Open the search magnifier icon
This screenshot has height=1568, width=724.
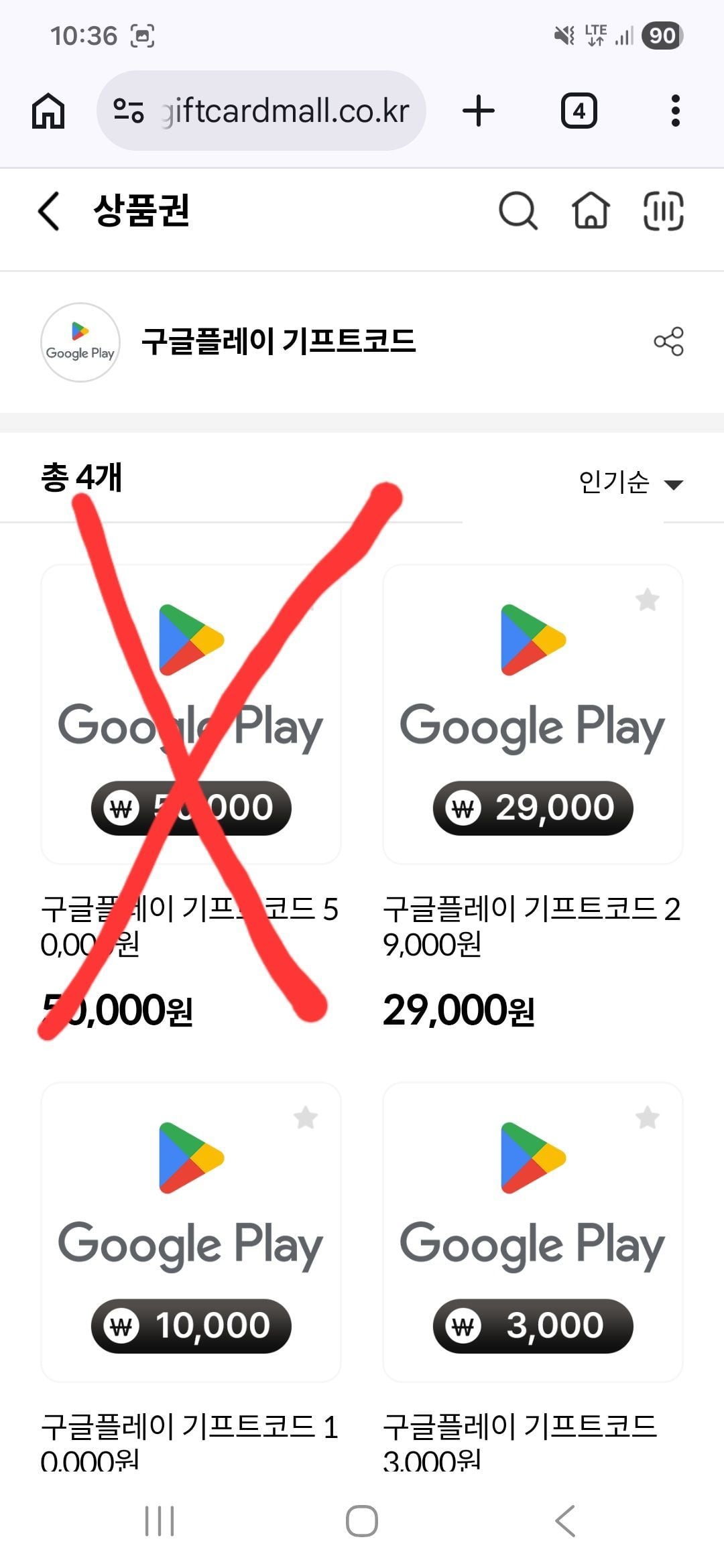[x=518, y=212]
